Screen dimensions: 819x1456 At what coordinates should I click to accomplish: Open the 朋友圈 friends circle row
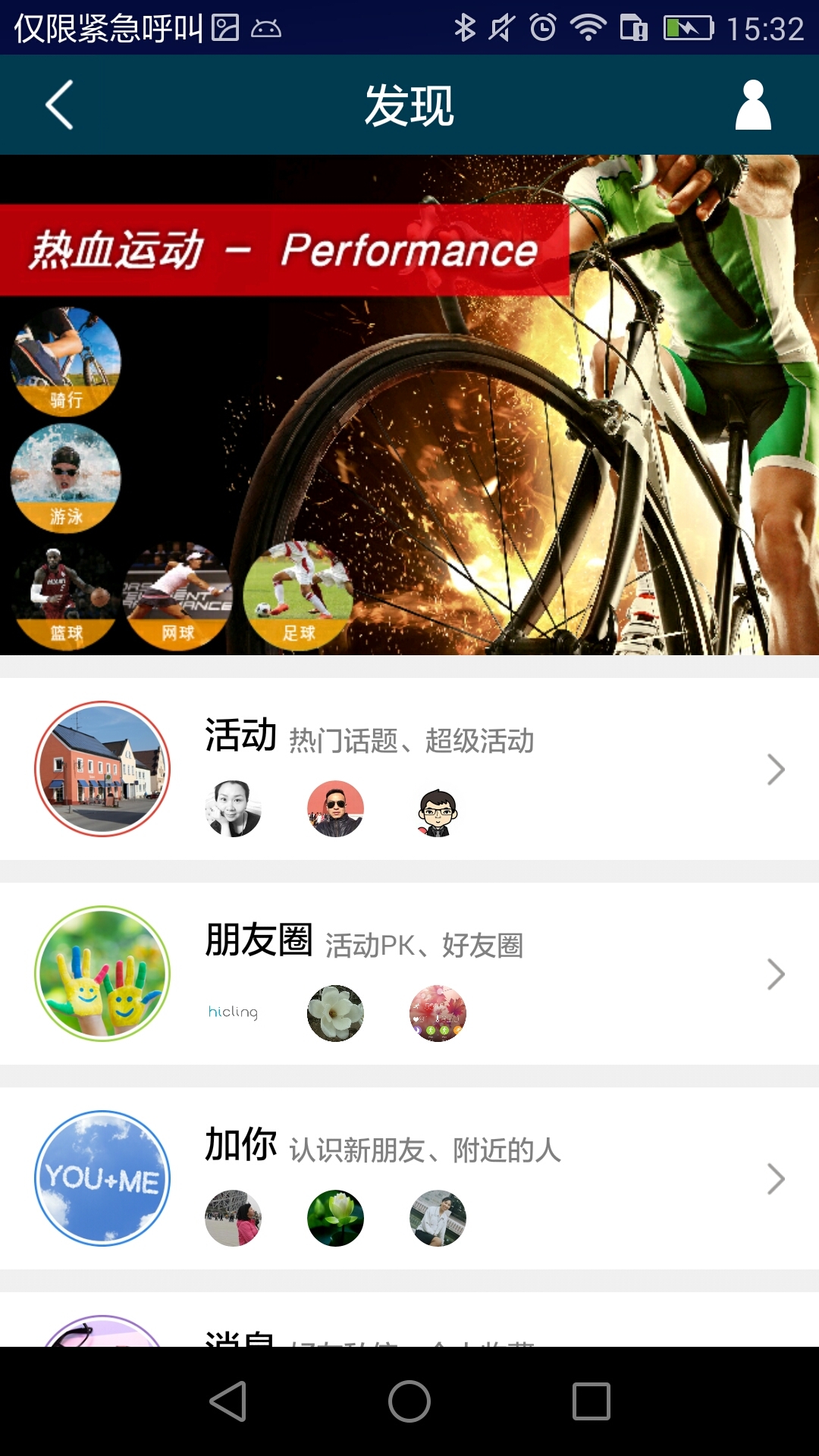pos(409,974)
